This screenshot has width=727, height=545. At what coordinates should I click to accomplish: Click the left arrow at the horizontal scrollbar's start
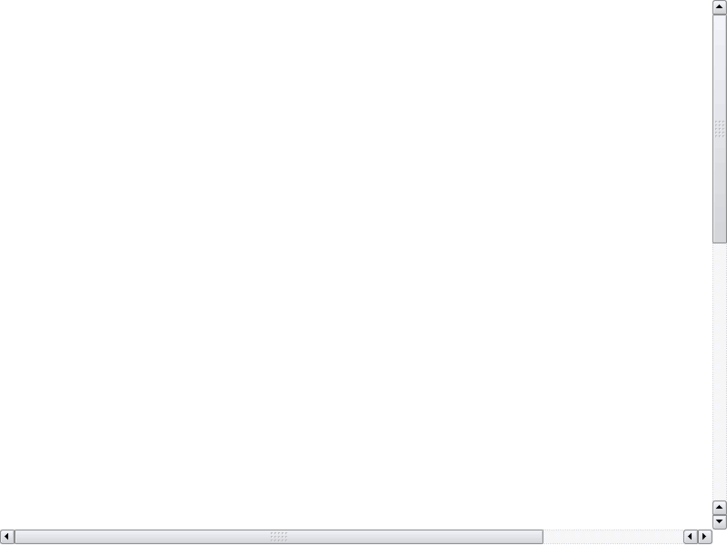(x=7, y=537)
